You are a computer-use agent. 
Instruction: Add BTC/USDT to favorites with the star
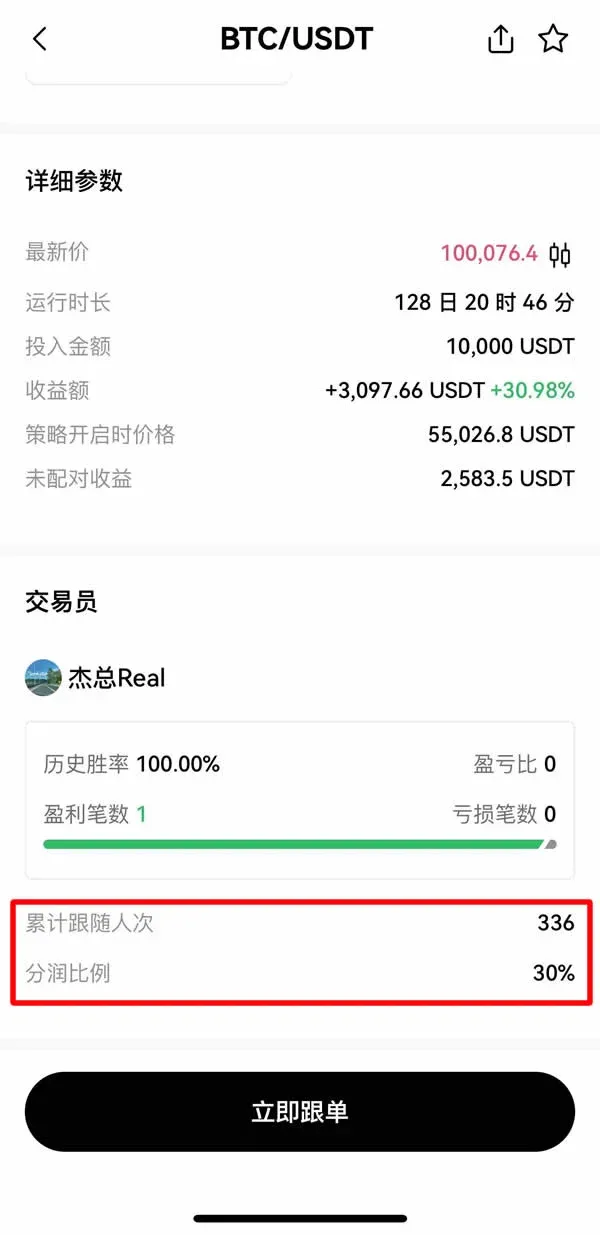553,39
